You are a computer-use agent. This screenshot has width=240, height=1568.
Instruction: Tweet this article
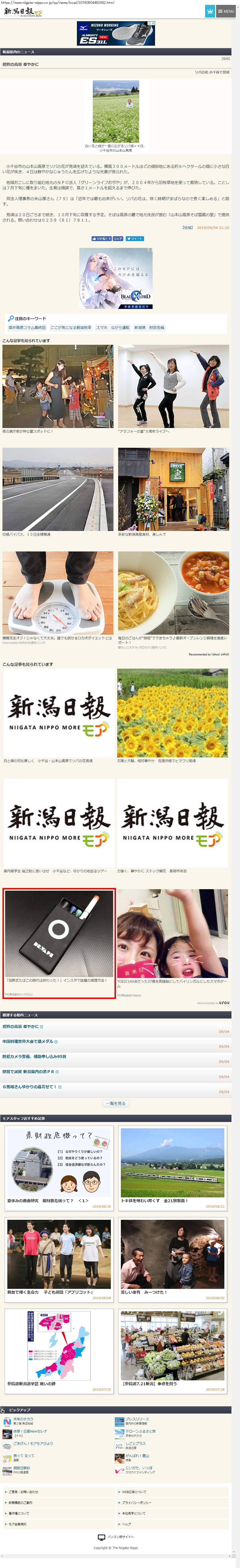tap(135, 239)
